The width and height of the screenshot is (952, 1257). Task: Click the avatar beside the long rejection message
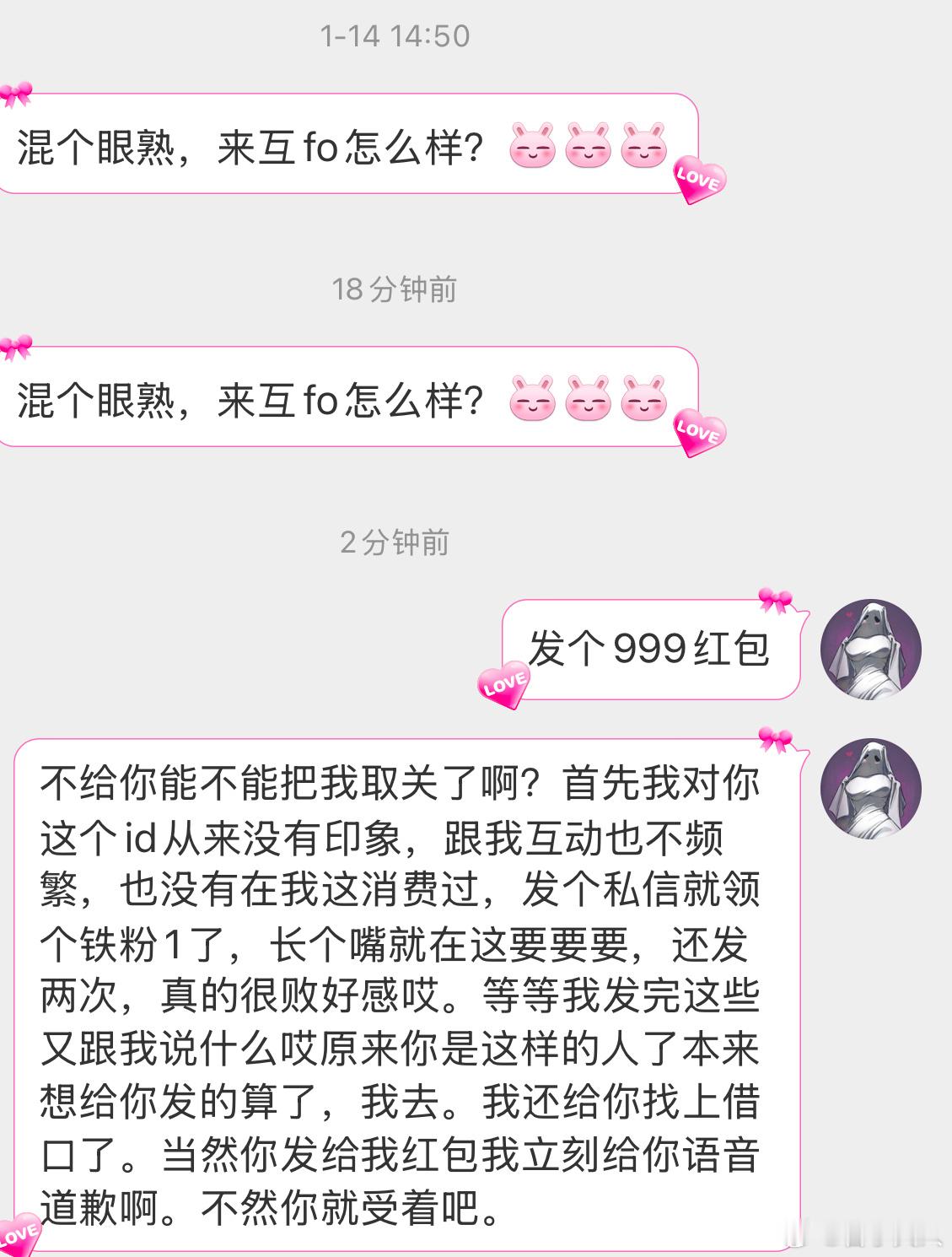point(870,786)
